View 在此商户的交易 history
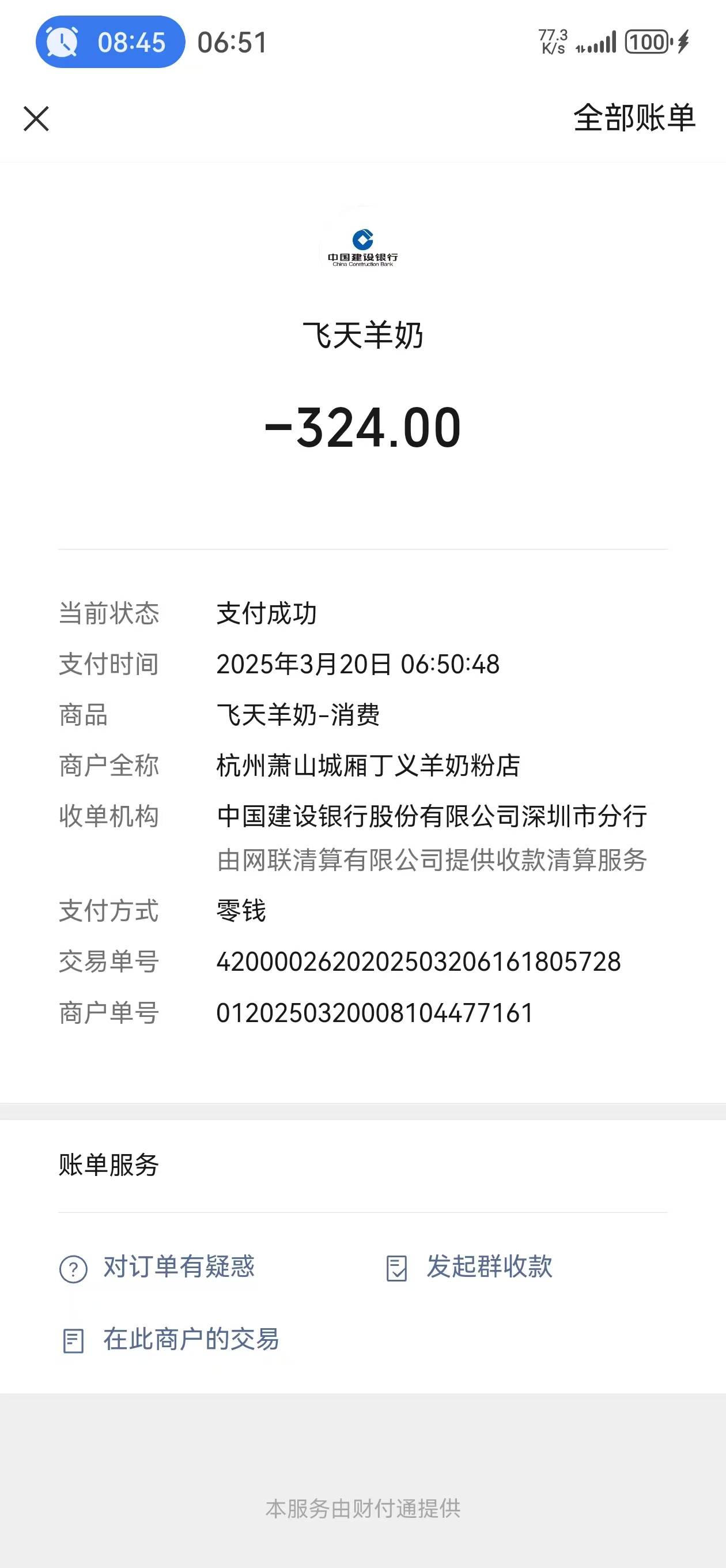The image size is (726, 1568). 171,1339
